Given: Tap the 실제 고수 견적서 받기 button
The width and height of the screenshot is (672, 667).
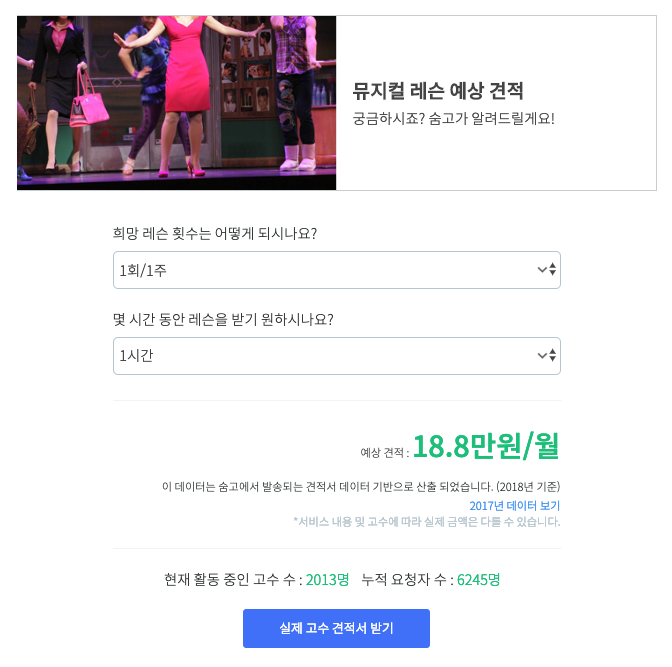Looking at the screenshot, I should 336,628.
